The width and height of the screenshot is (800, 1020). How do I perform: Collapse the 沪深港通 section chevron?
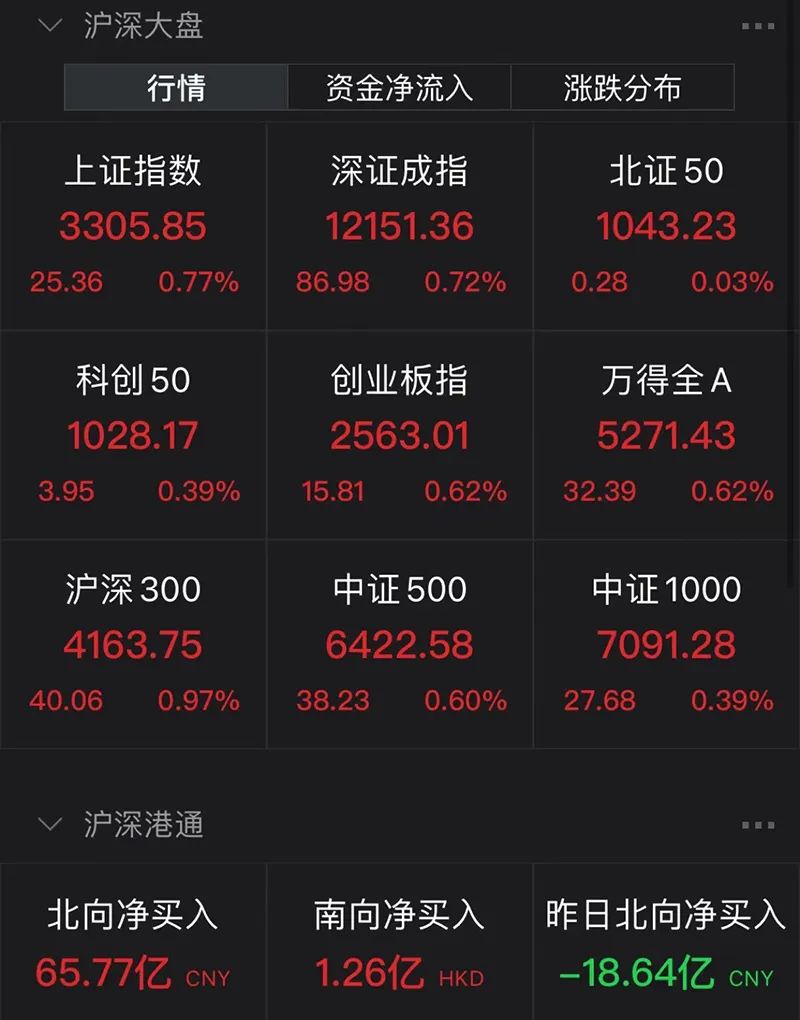pyautogui.click(x=50, y=824)
